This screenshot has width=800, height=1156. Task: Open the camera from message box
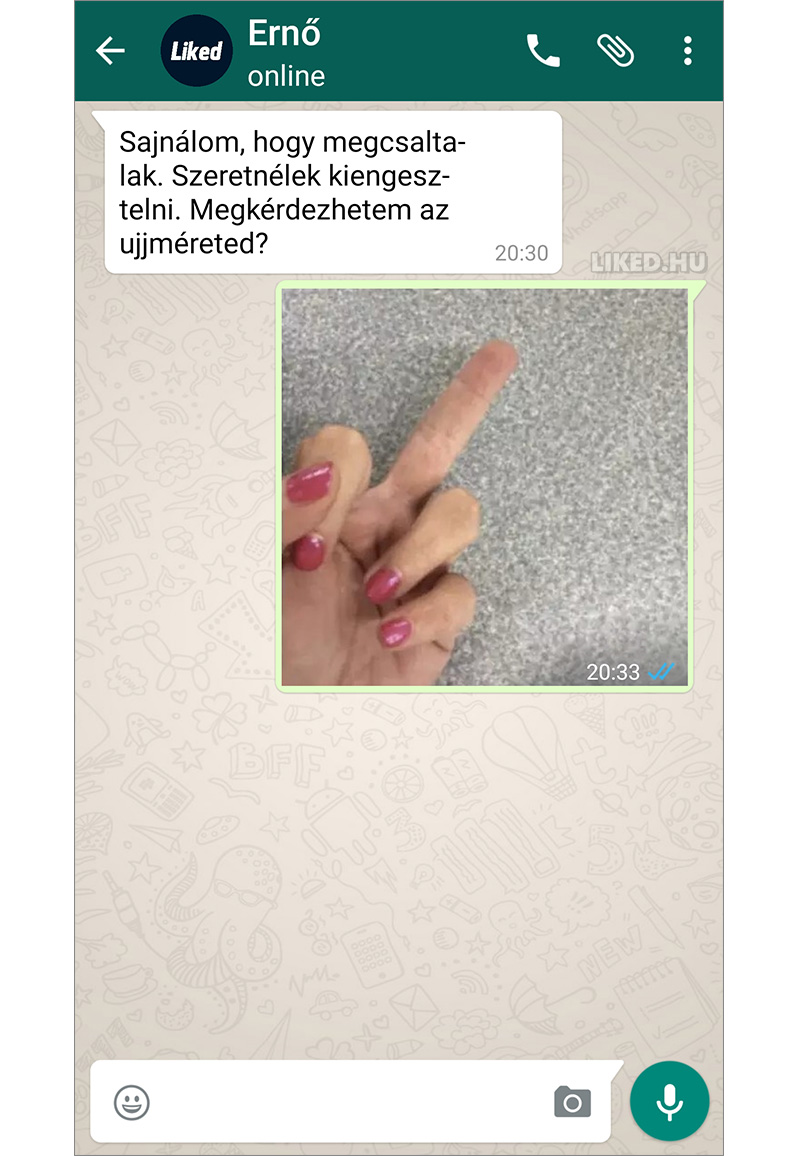point(572,1102)
